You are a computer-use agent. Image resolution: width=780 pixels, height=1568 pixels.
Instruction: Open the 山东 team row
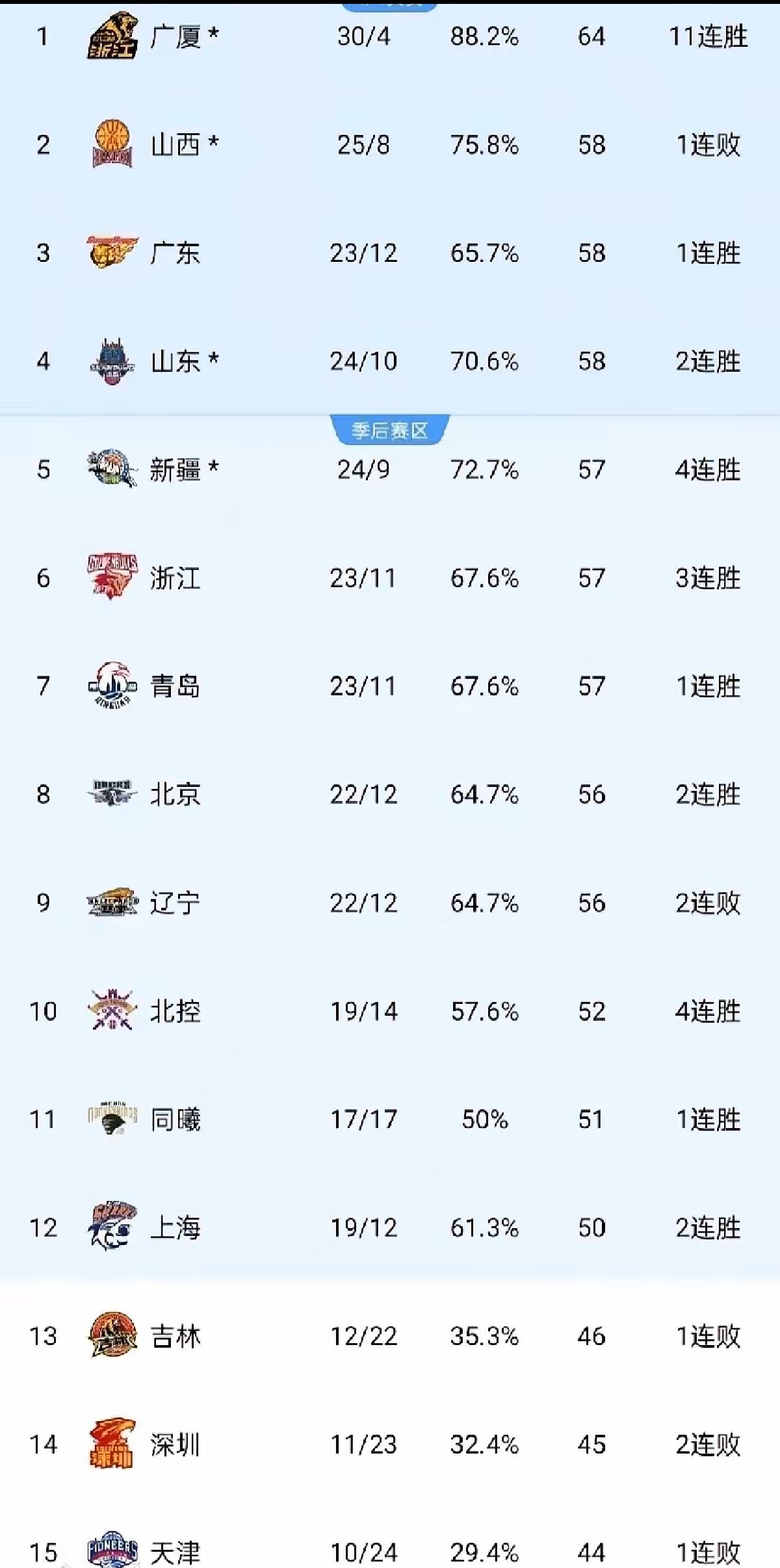point(175,361)
